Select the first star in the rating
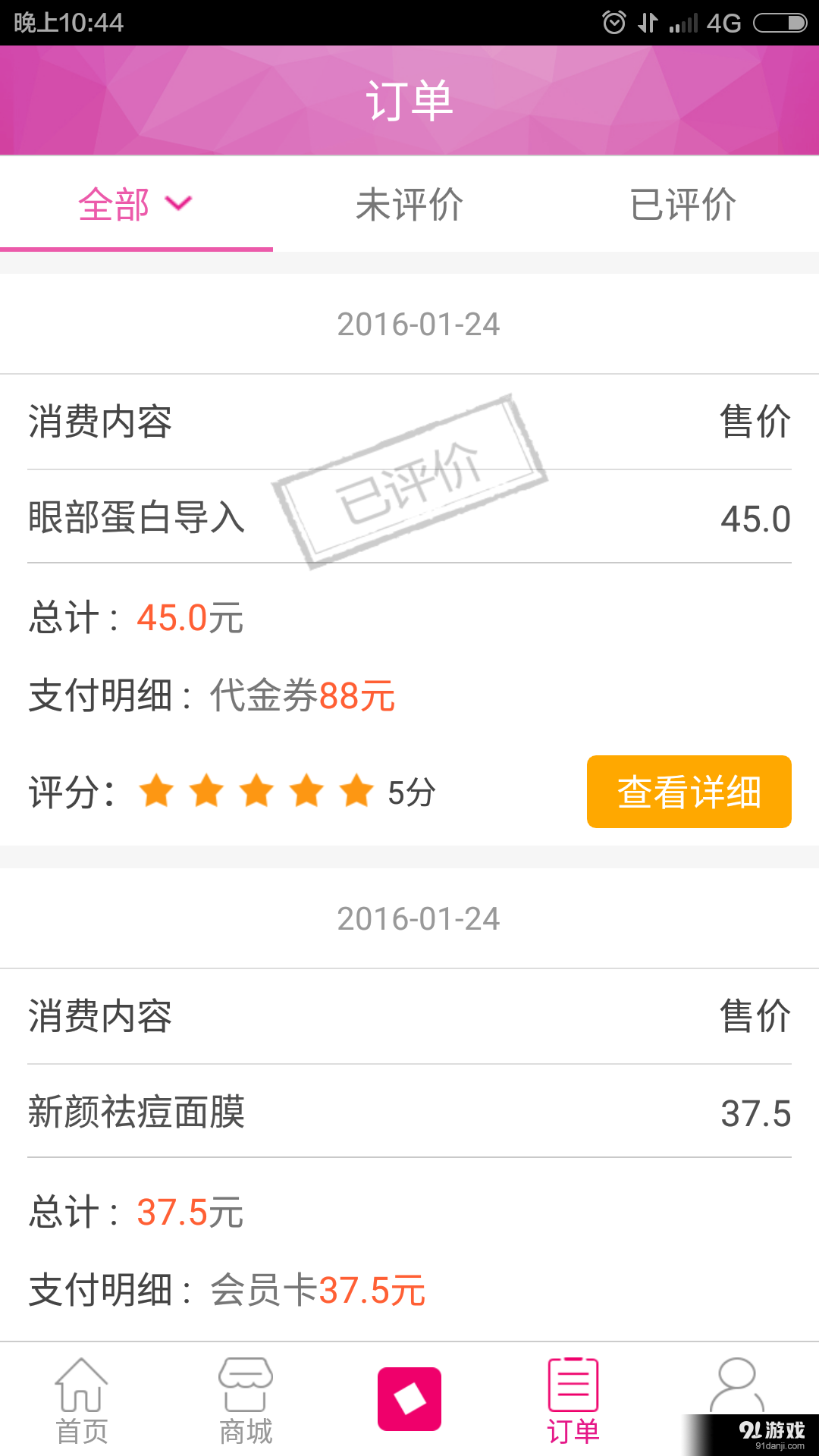Screen dimensions: 819x1456 155,791
